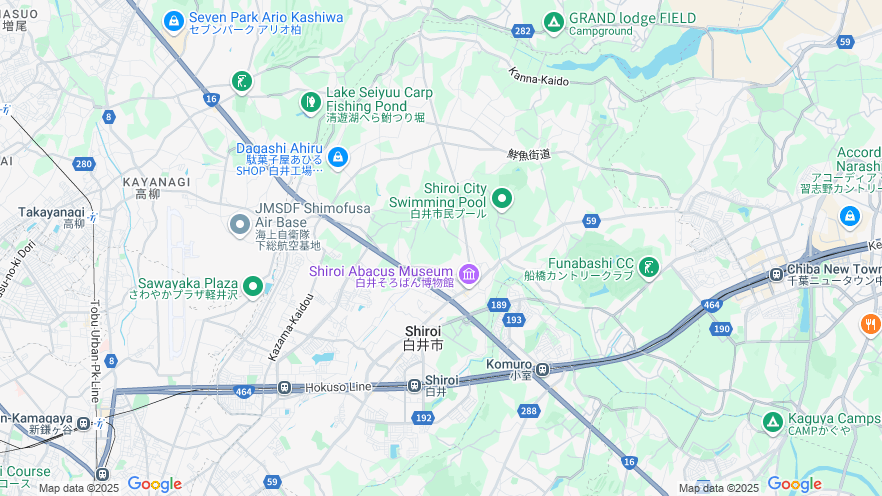Open the Shiroi station marker
The width and height of the screenshot is (882, 496).
coord(414,384)
